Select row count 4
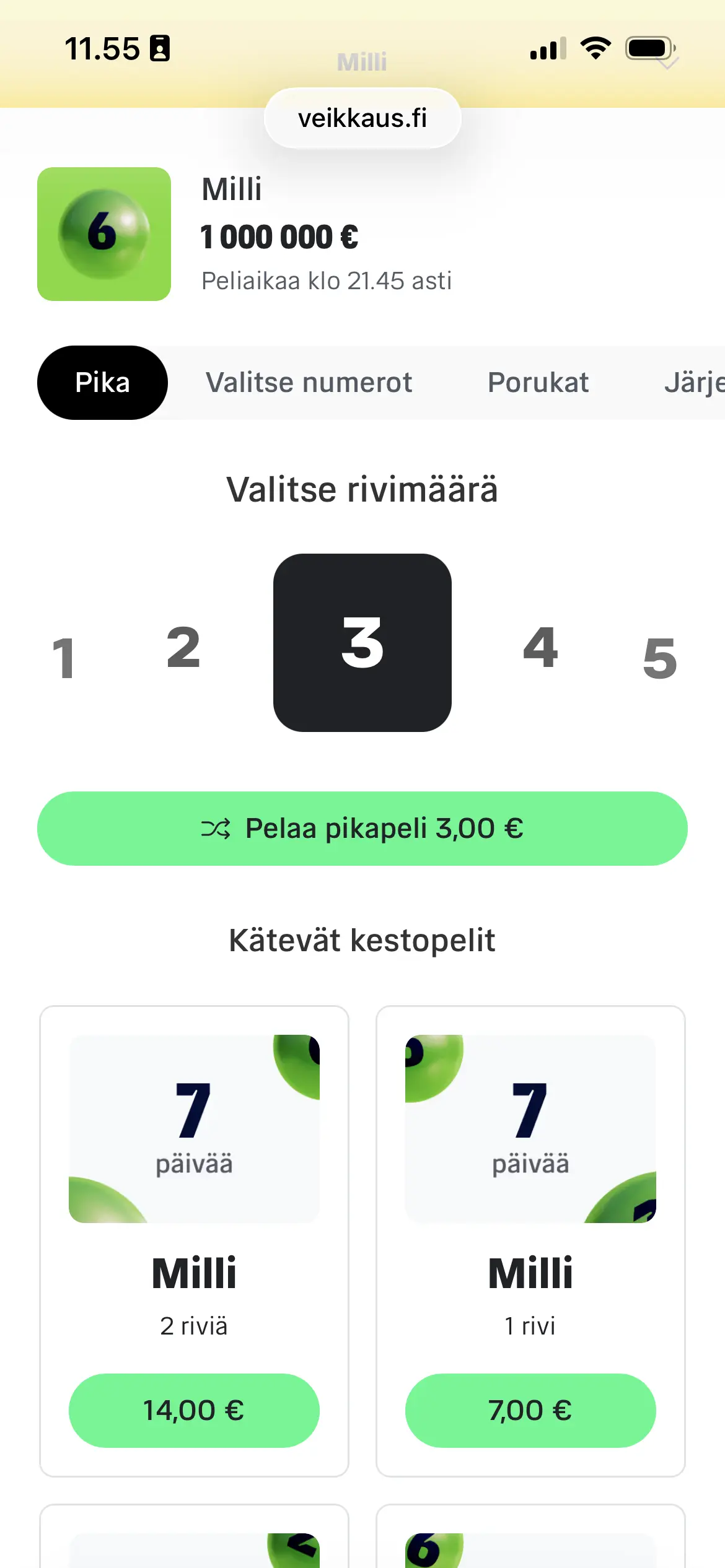The width and height of the screenshot is (725, 1568). 540,648
